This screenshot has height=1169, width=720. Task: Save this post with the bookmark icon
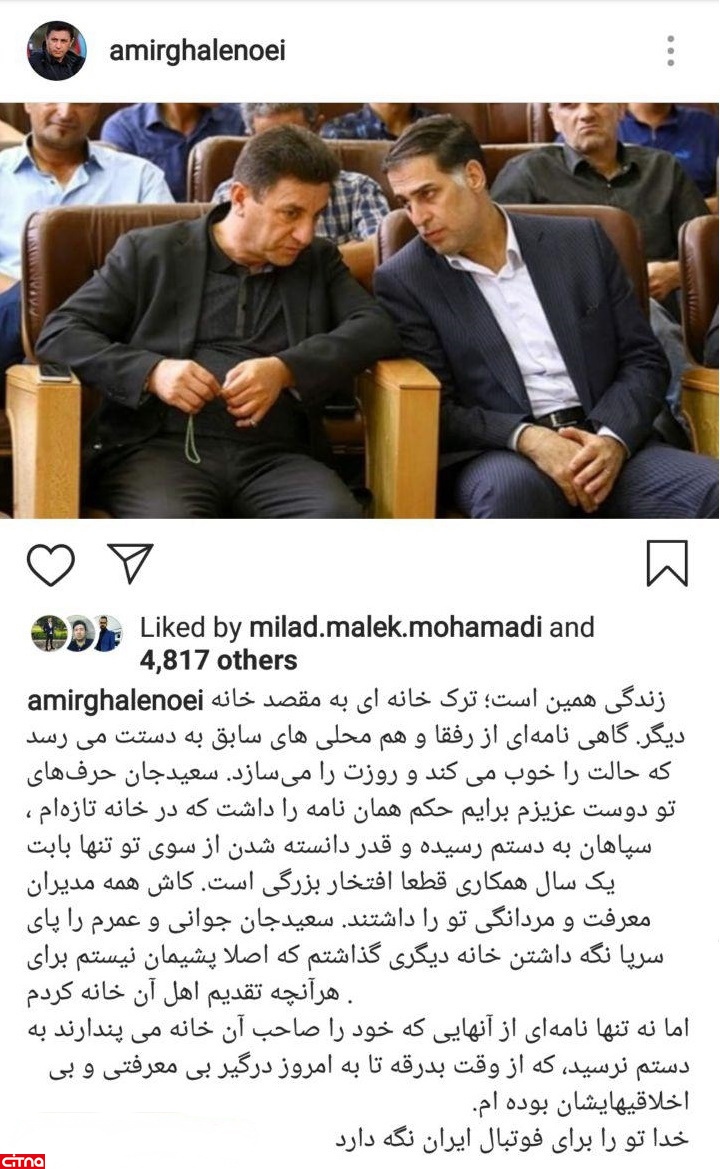[667, 563]
